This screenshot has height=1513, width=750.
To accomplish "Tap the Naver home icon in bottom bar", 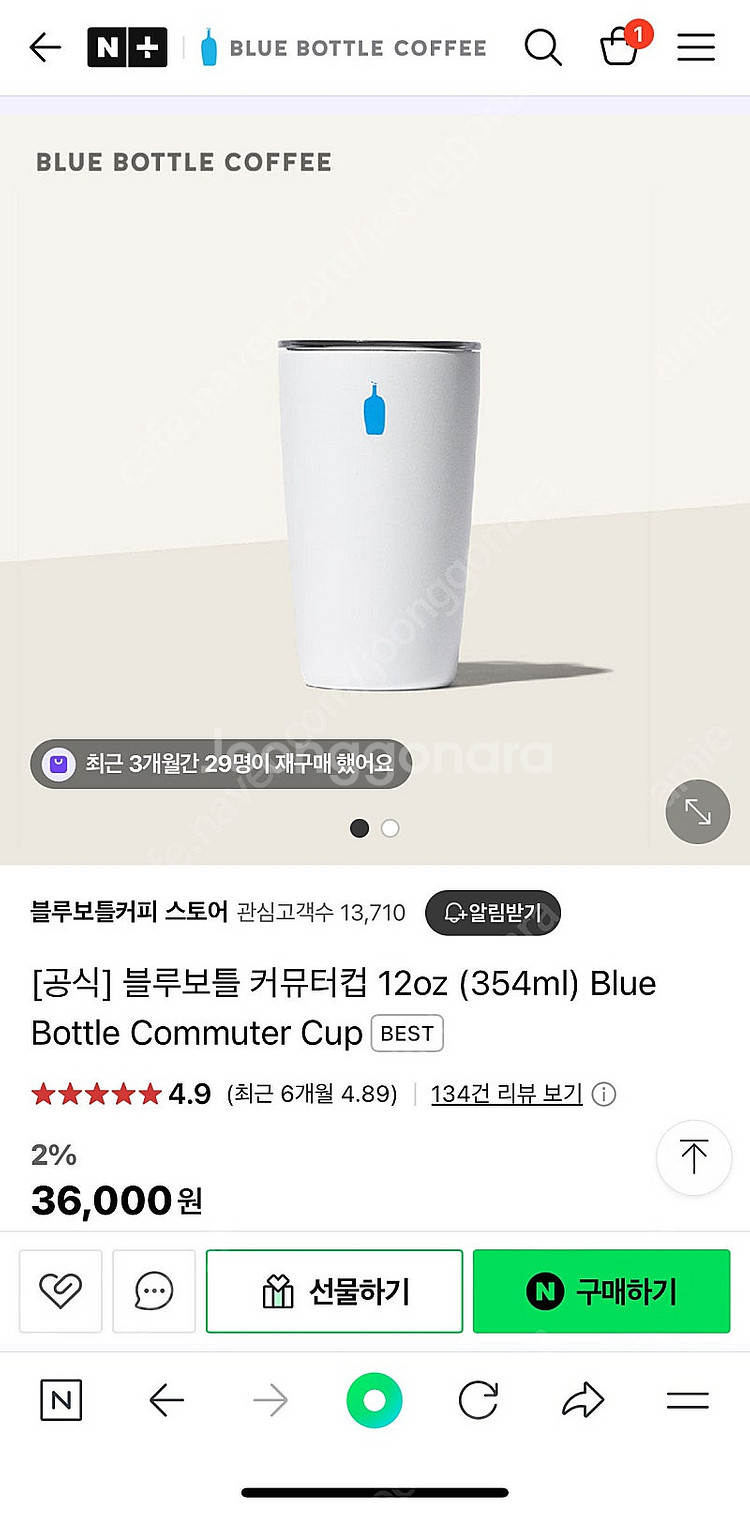I will tap(62, 1401).
